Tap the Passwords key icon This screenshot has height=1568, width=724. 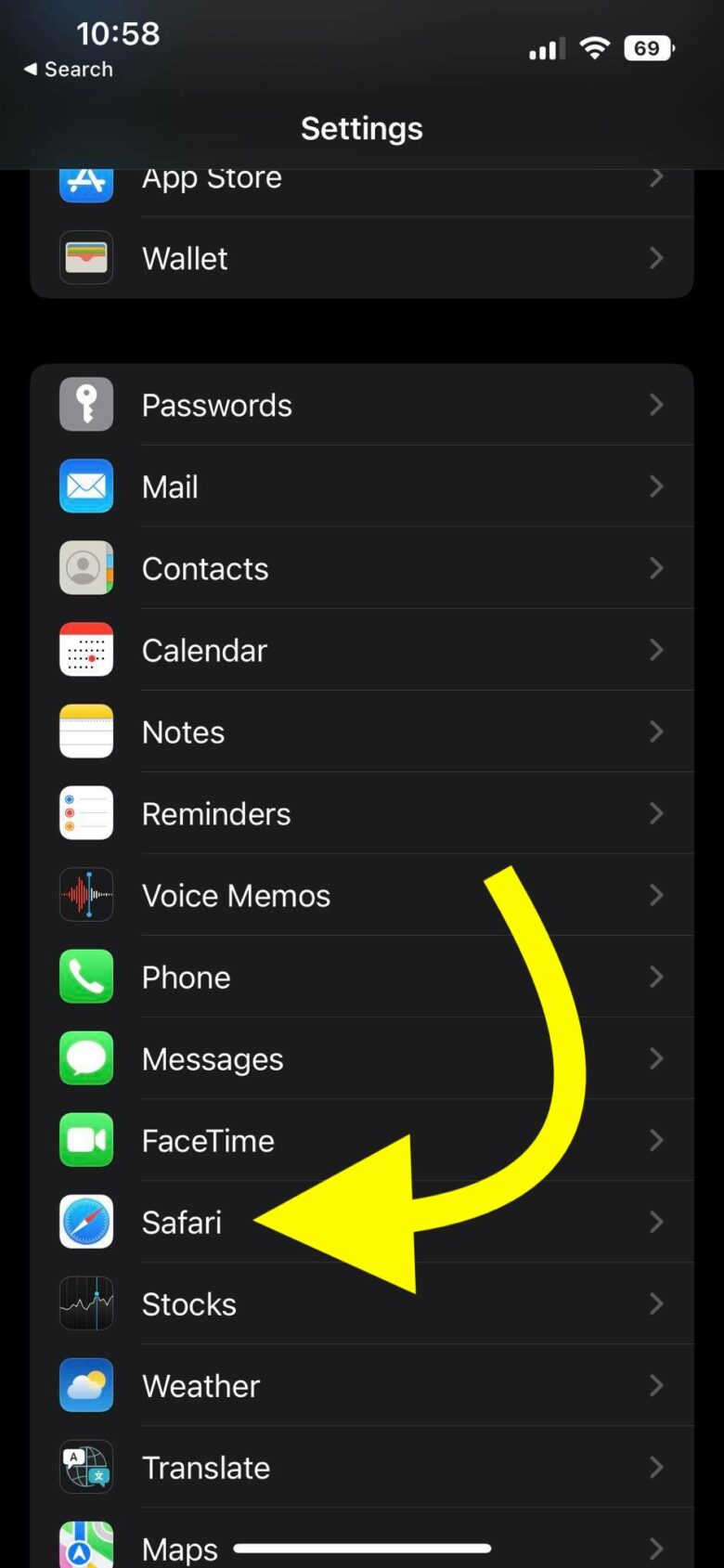pos(85,404)
